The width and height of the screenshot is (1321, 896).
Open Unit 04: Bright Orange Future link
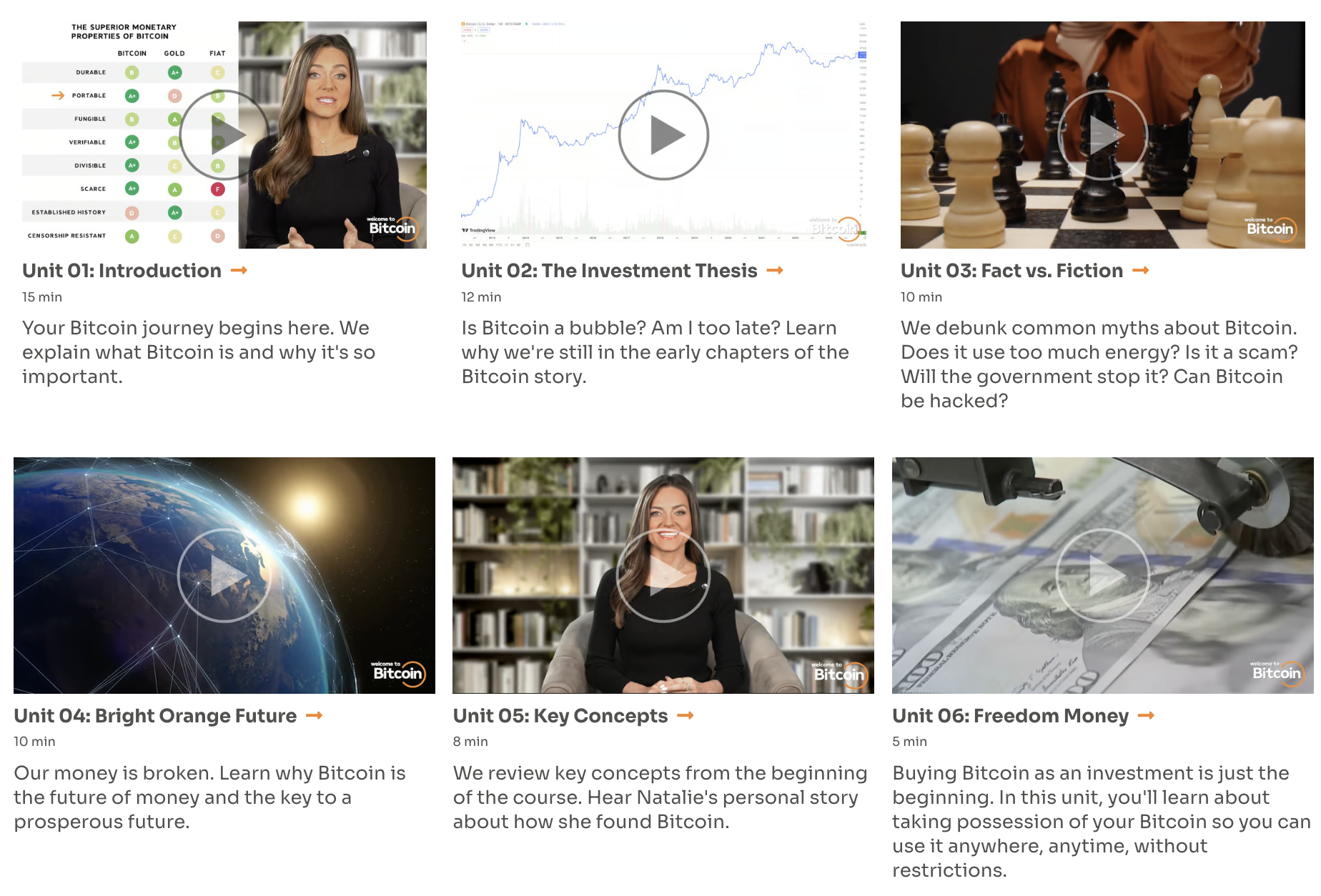167,716
